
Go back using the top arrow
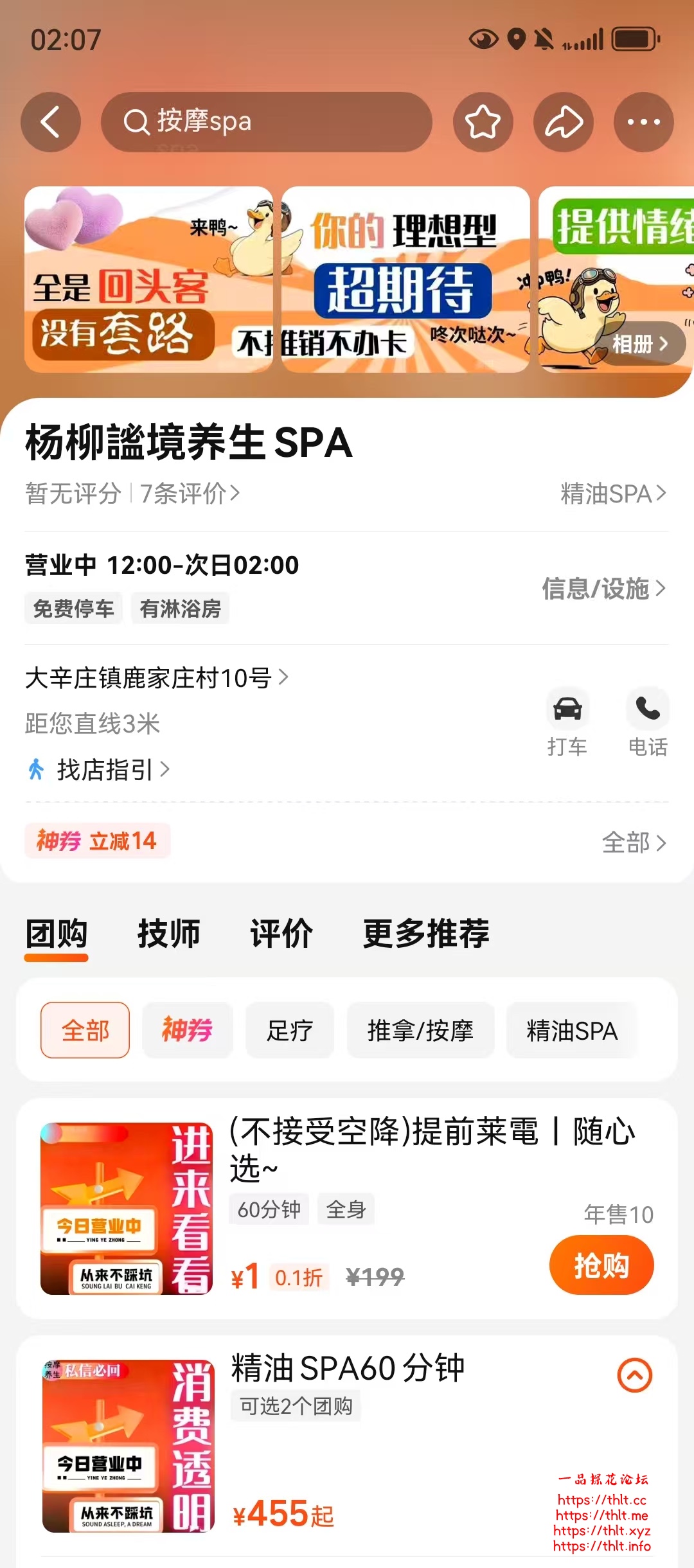50,122
